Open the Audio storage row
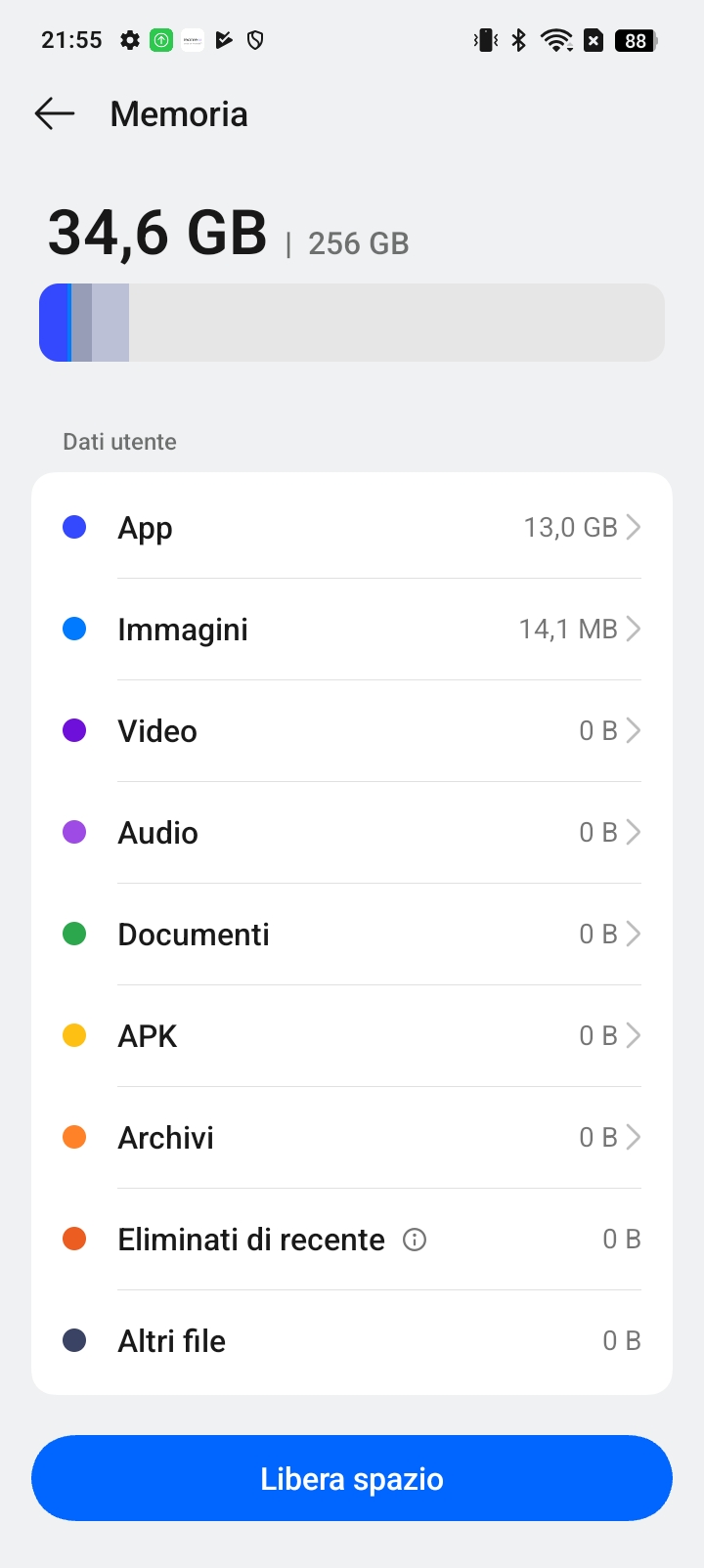 (352, 833)
